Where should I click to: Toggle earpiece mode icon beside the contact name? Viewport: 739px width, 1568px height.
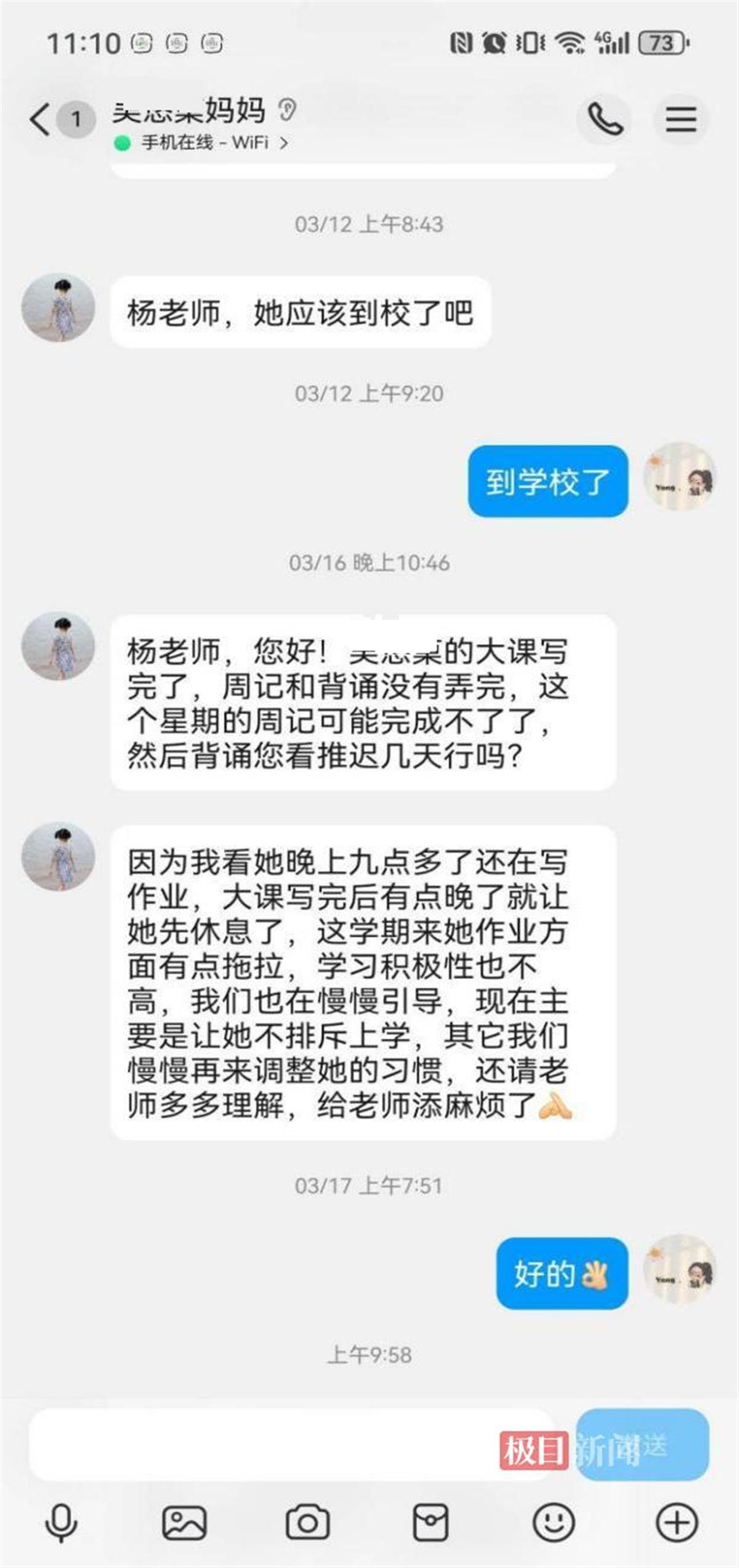tap(287, 110)
